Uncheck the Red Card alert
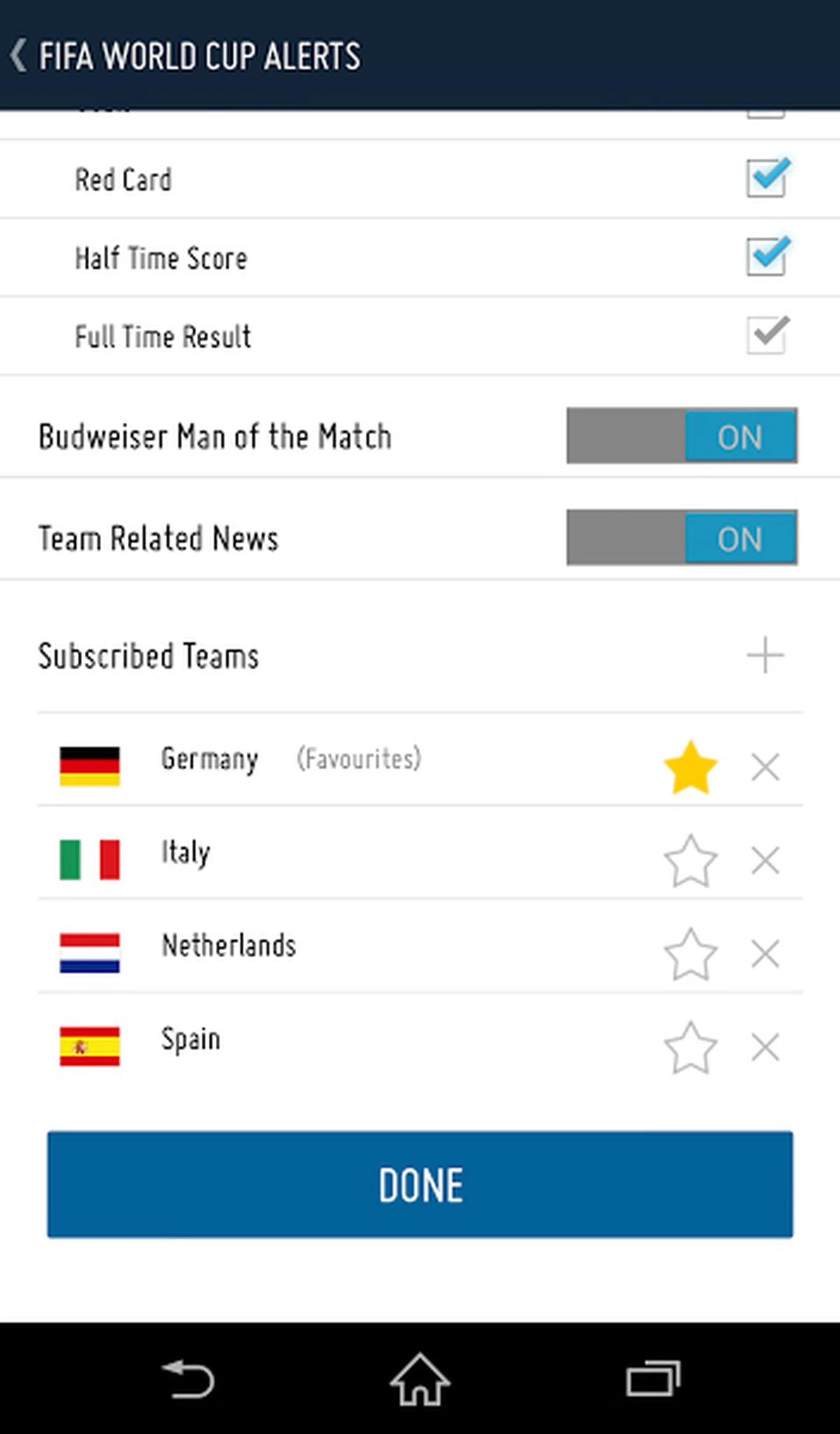840x1434 pixels. [x=766, y=178]
